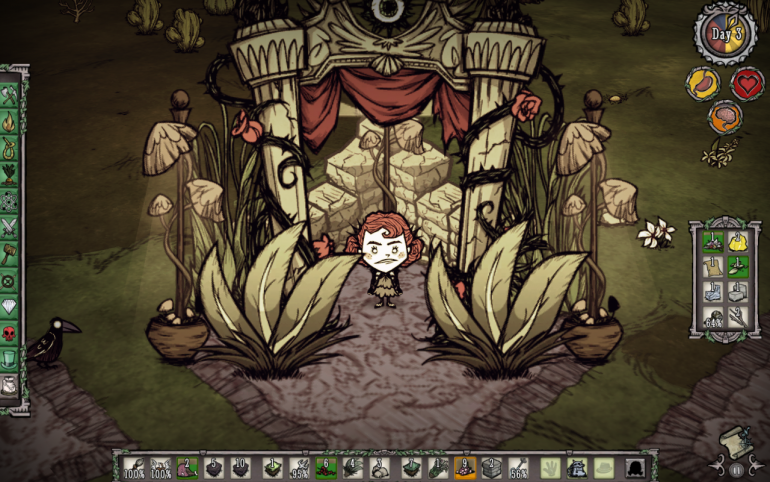Tap the empty hand equipment slot

[x=549, y=467]
